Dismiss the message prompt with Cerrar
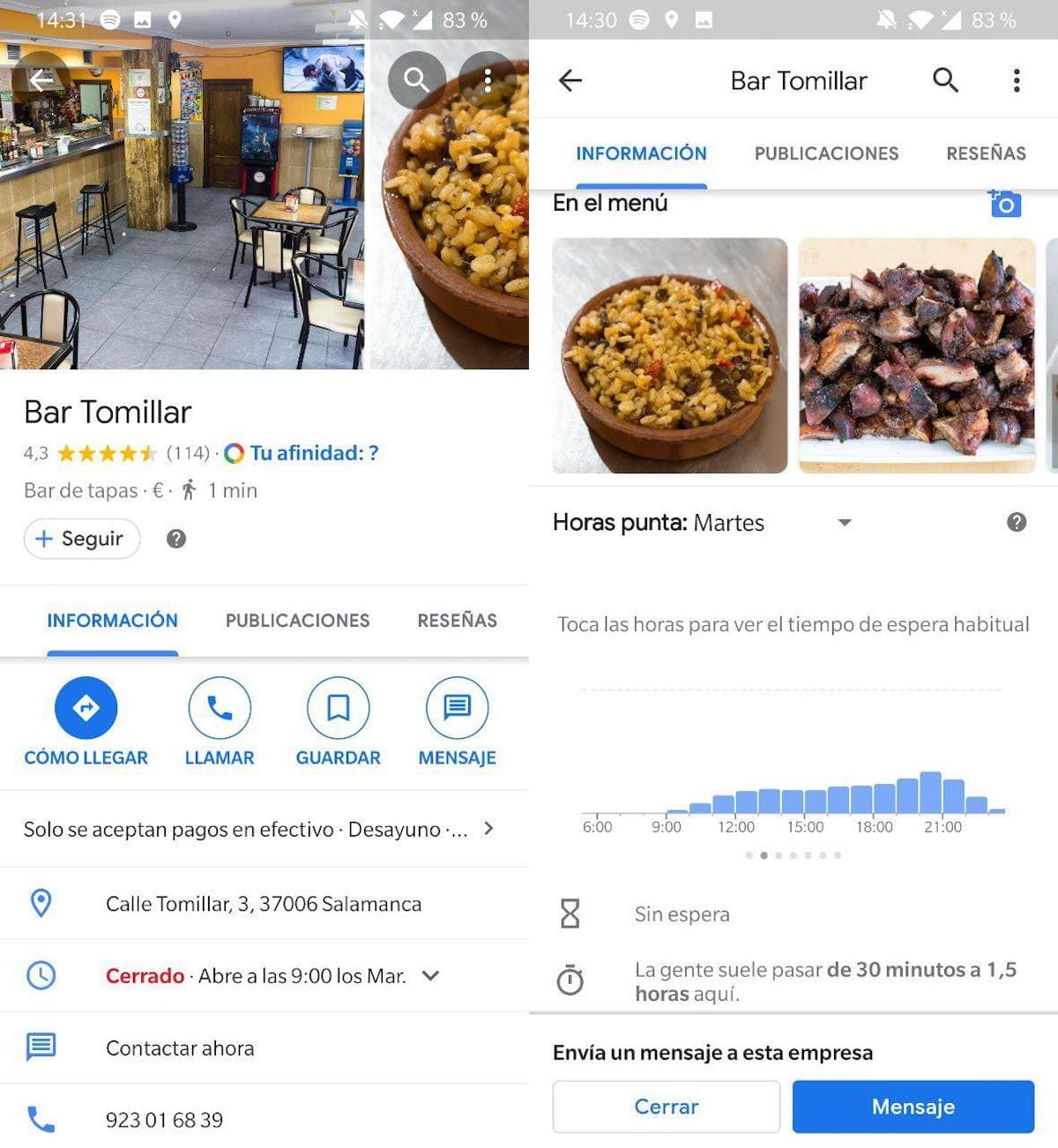This screenshot has height=1148, width=1058. [x=666, y=1107]
